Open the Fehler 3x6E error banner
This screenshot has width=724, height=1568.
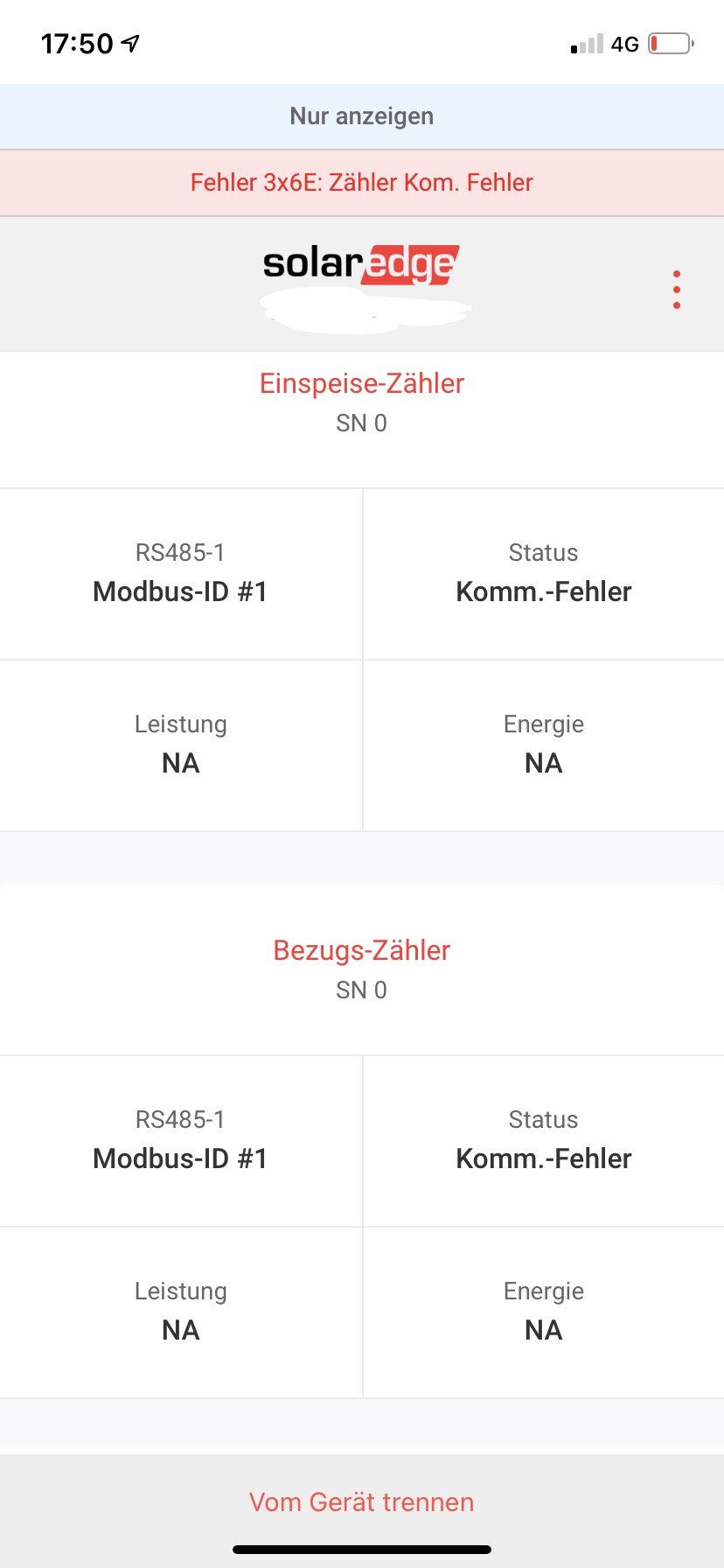(x=361, y=182)
